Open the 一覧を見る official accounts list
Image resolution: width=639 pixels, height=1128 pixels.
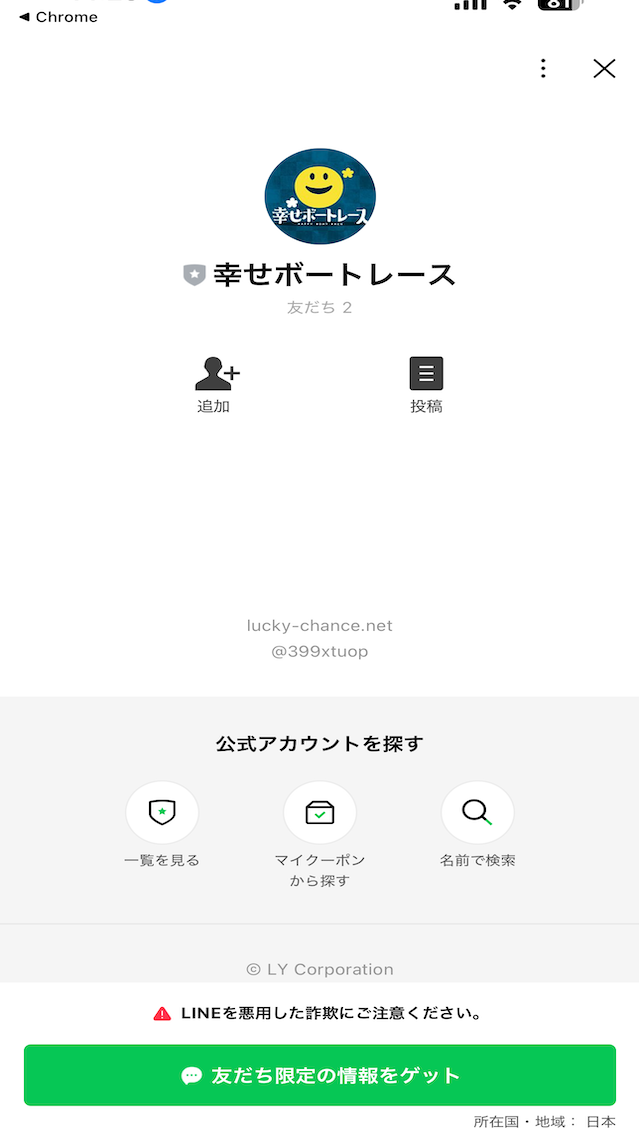pos(162,824)
